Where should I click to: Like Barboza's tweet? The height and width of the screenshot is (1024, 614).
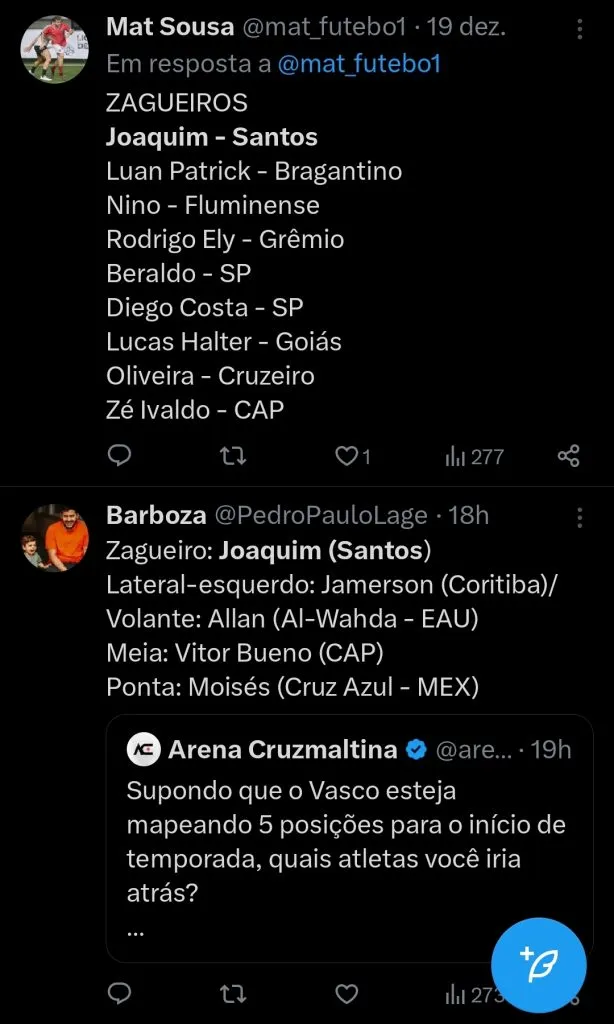(347, 994)
